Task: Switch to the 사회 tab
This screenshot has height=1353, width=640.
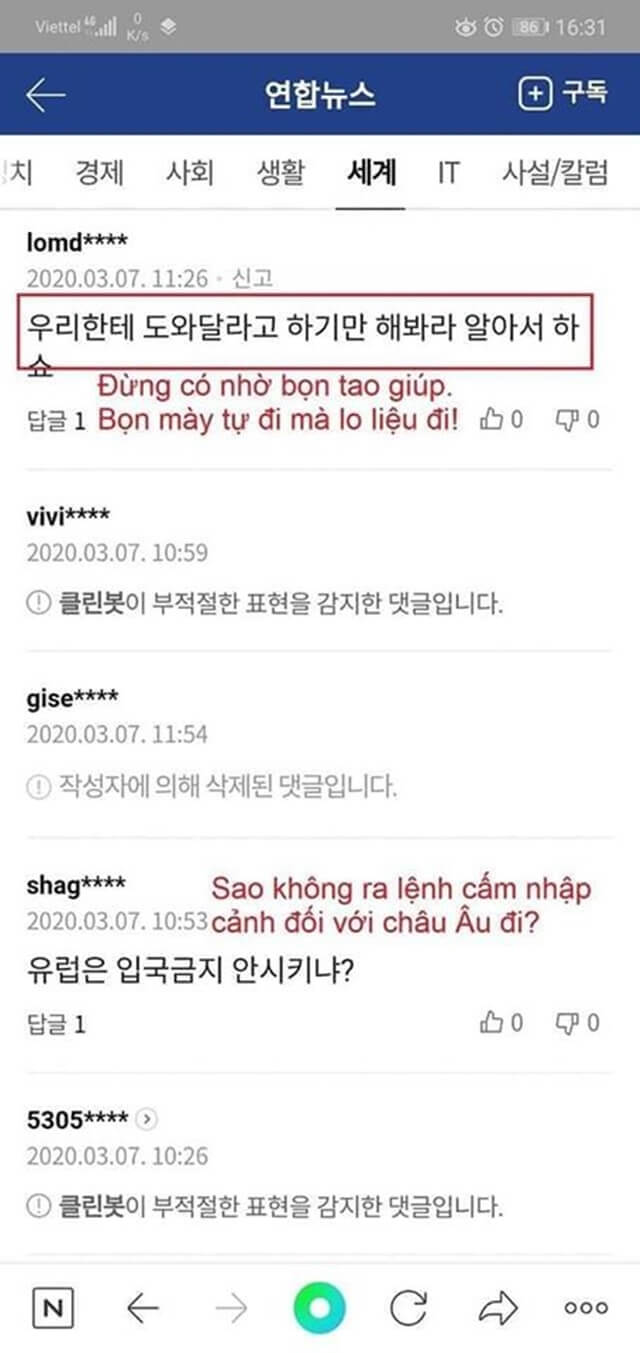Action: click(189, 172)
